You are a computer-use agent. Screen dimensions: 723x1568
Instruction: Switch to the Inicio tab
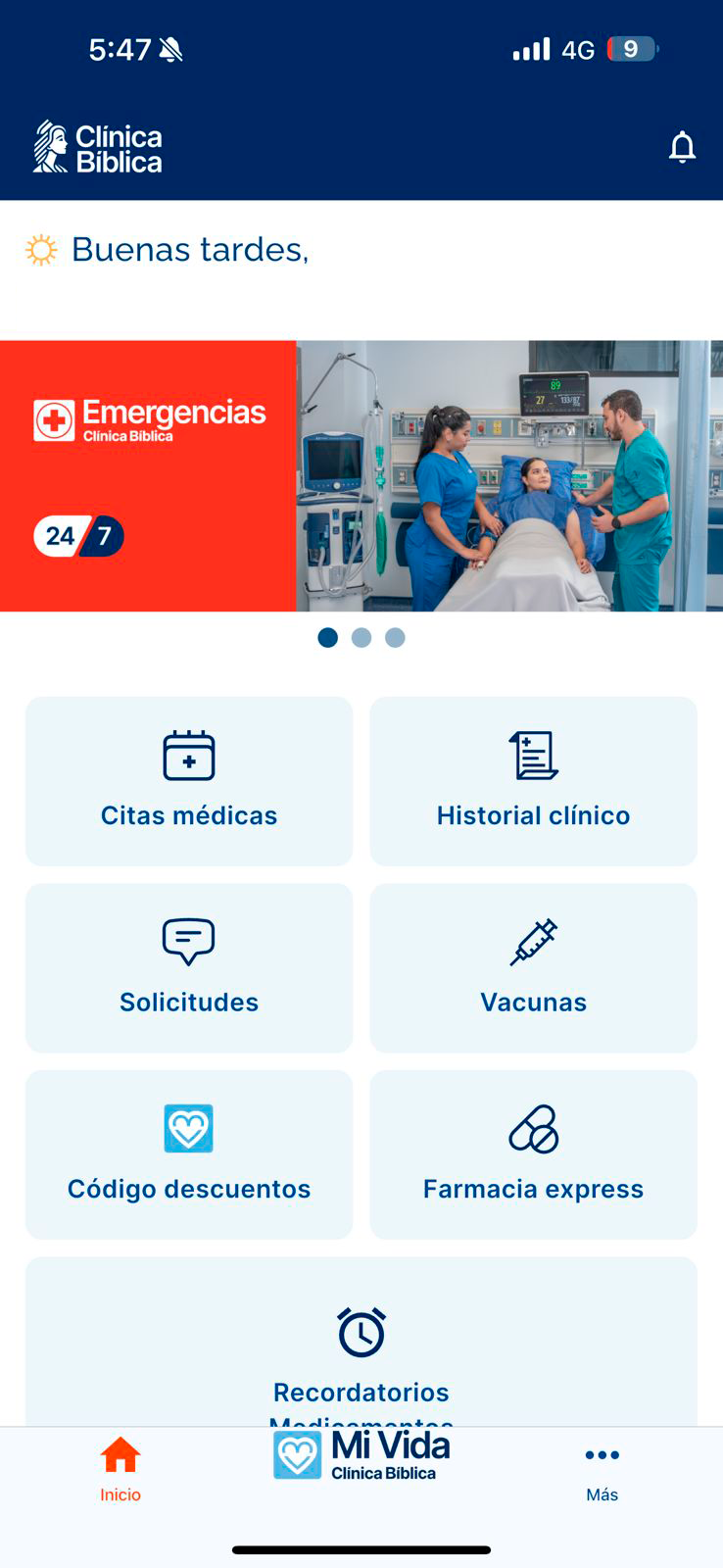point(120,1468)
